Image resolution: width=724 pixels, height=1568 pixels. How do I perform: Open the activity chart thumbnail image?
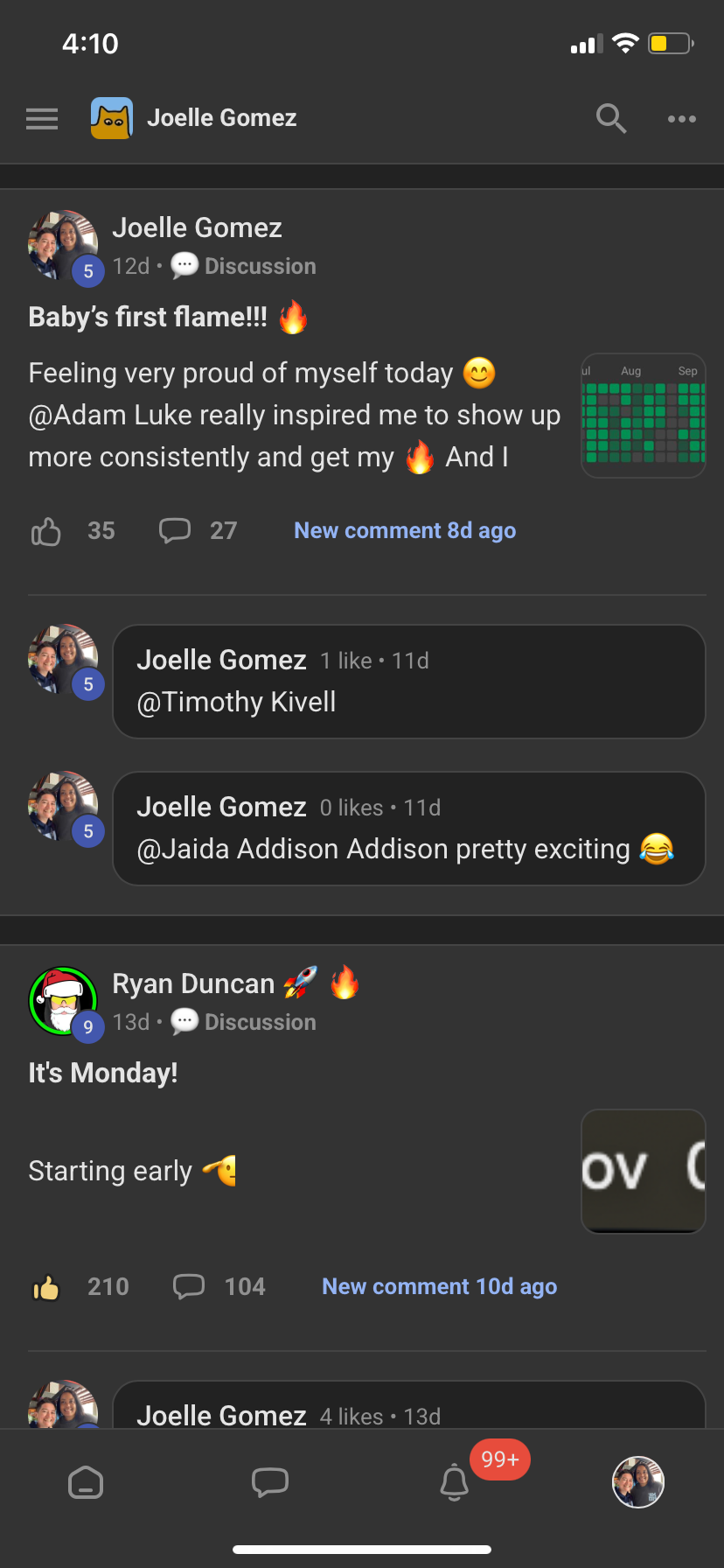643,416
